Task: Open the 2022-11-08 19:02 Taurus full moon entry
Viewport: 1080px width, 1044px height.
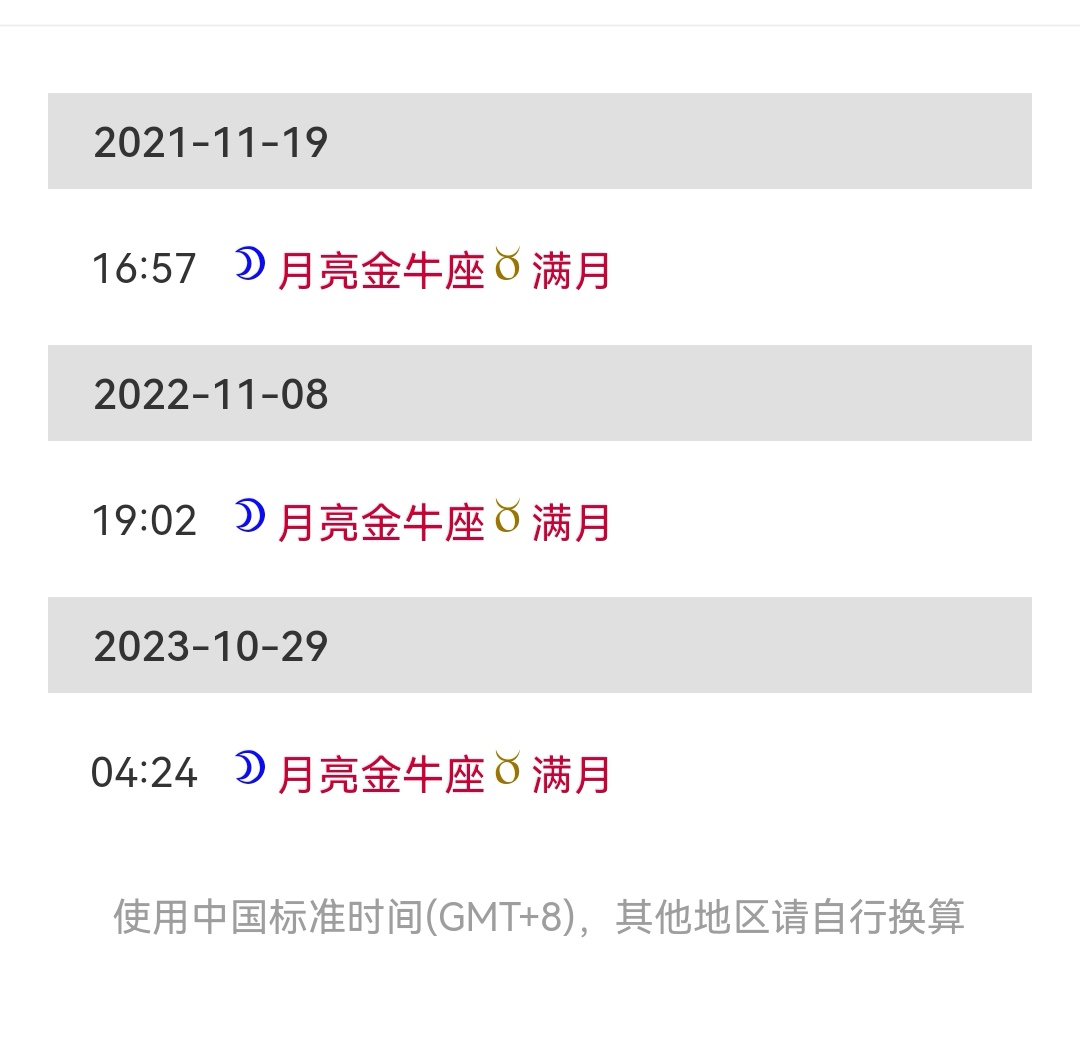Action: click(x=443, y=522)
